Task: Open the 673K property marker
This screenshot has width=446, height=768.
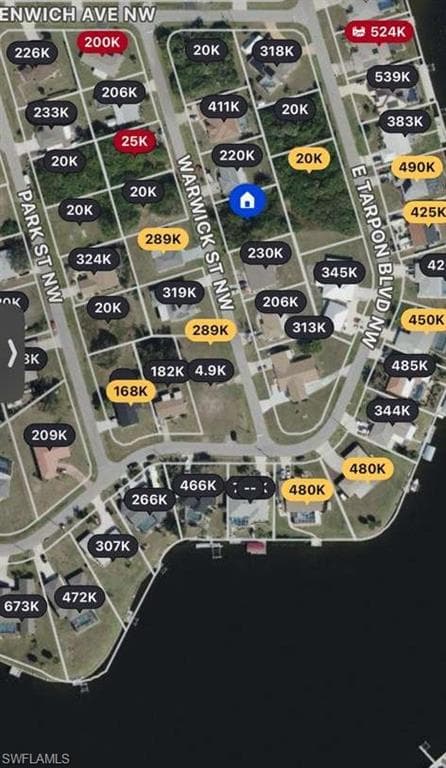Action: point(22,606)
